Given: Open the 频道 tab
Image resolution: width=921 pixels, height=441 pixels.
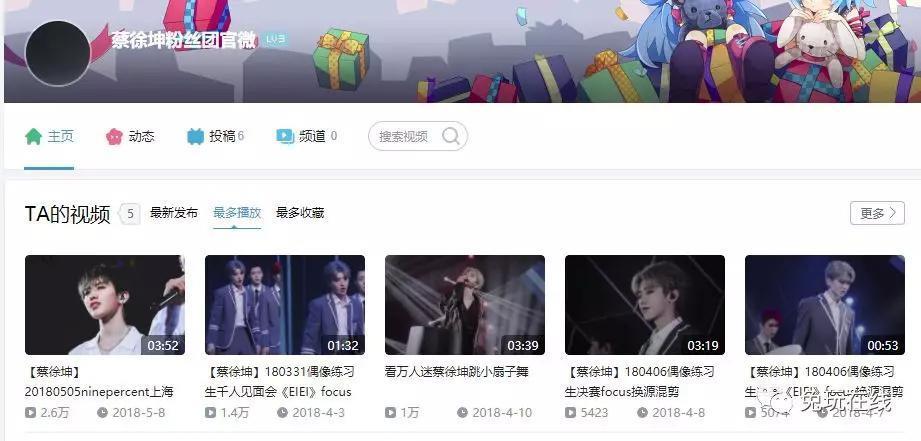Looking at the screenshot, I should 307,136.
